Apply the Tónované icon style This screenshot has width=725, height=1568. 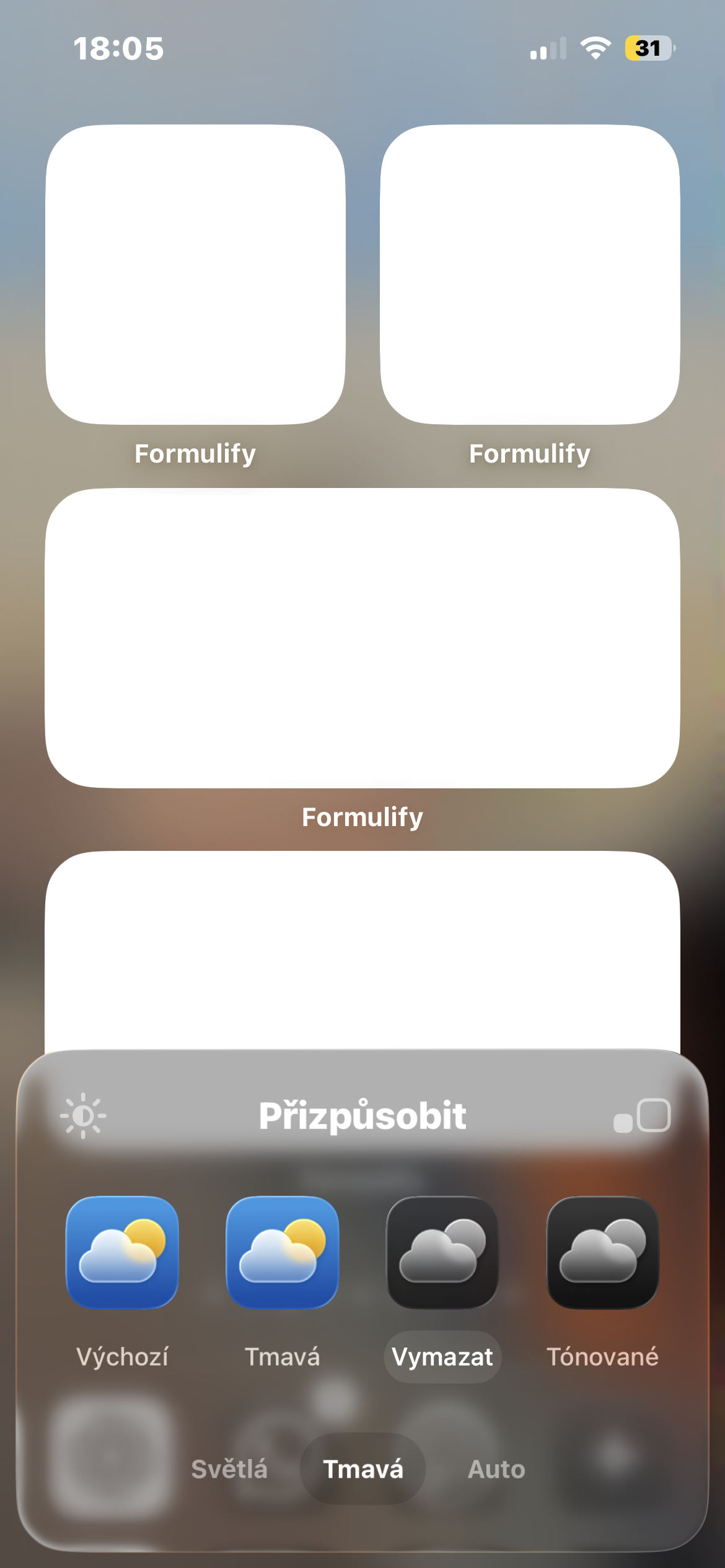(x=602, y=1252)
